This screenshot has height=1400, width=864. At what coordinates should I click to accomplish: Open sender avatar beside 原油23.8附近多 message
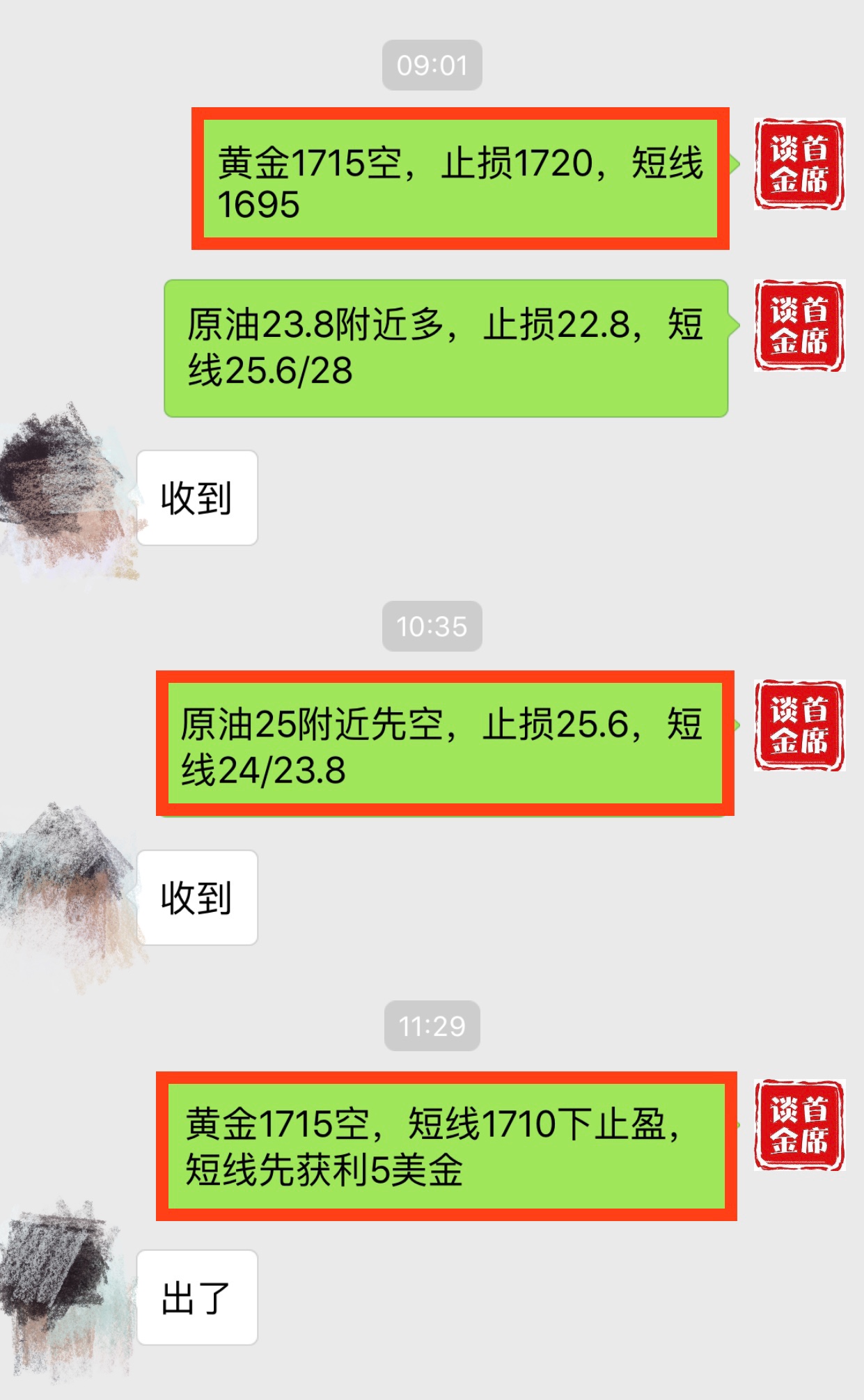[799, 325]
